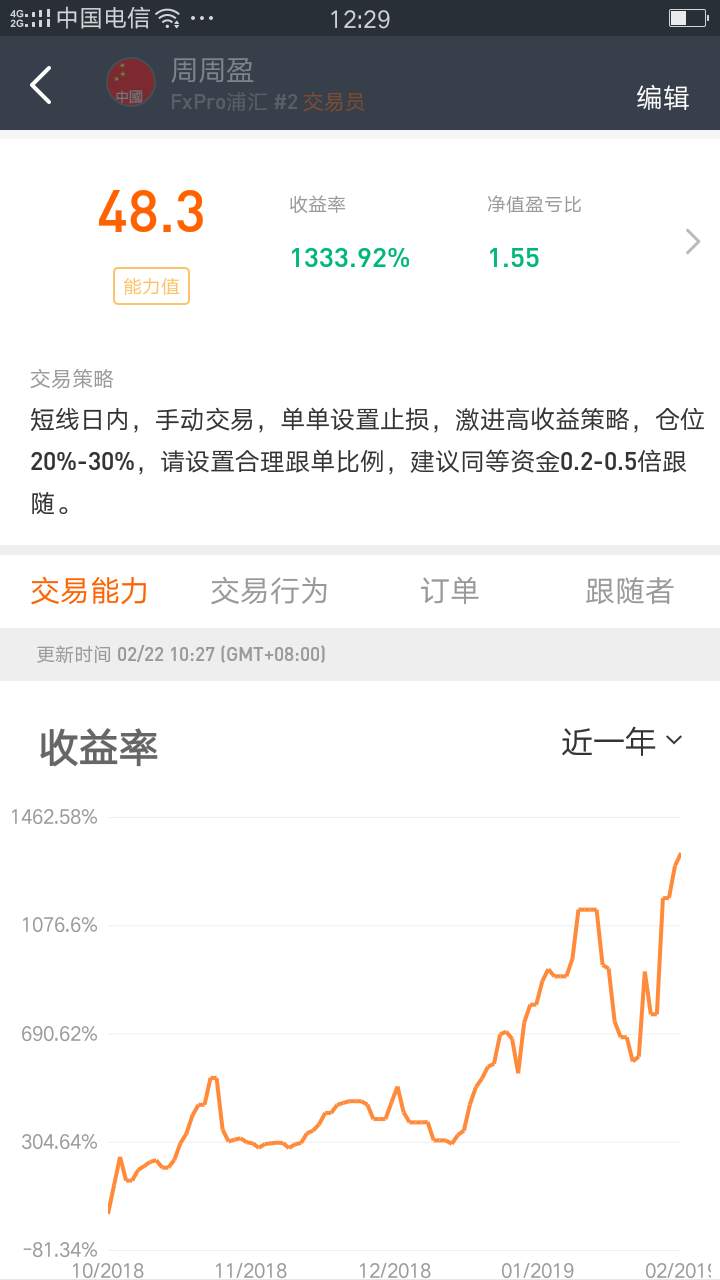720x1280 pixels.
Task: Expand stats with the right chevron arrow
Action: click(693, 241)
